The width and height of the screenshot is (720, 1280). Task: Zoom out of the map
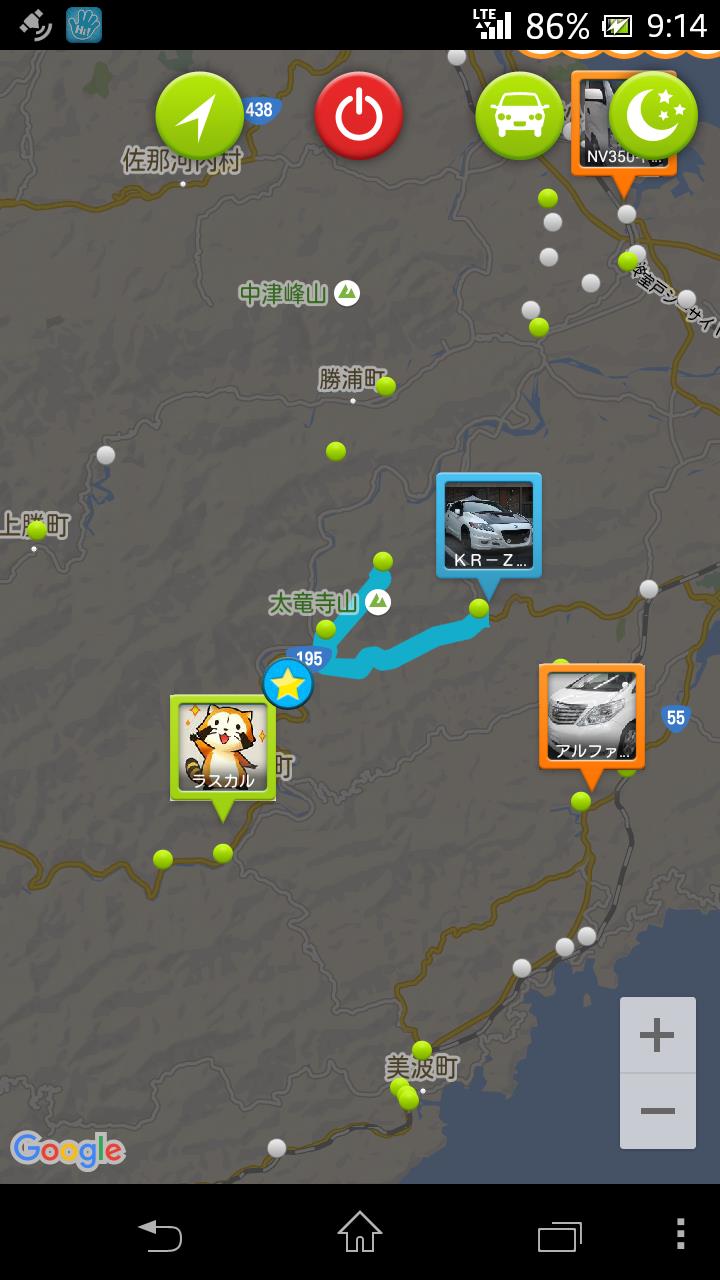click(x=657, y=1111)
